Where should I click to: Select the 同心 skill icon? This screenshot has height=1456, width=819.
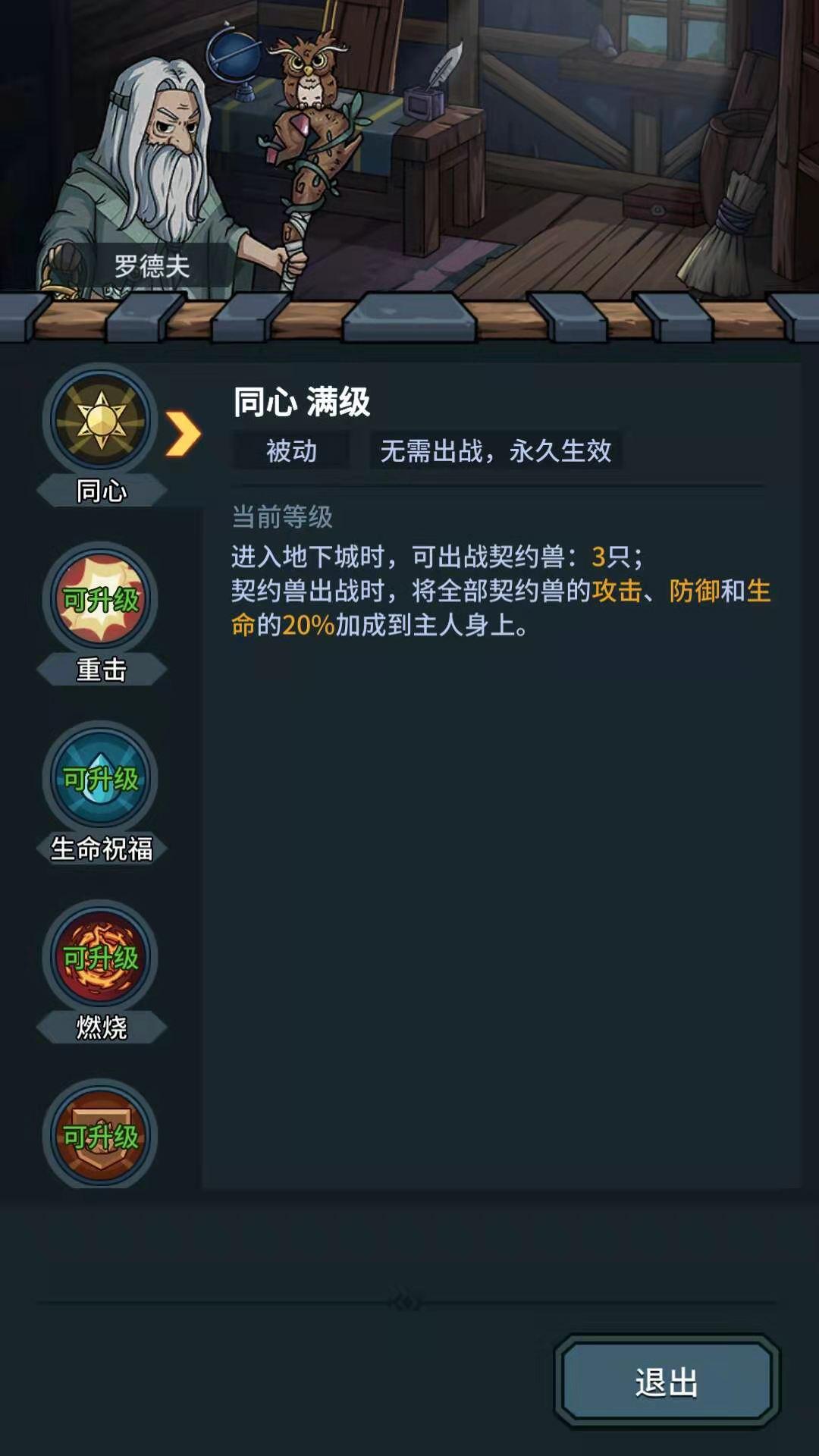click(x=100, y=421)
